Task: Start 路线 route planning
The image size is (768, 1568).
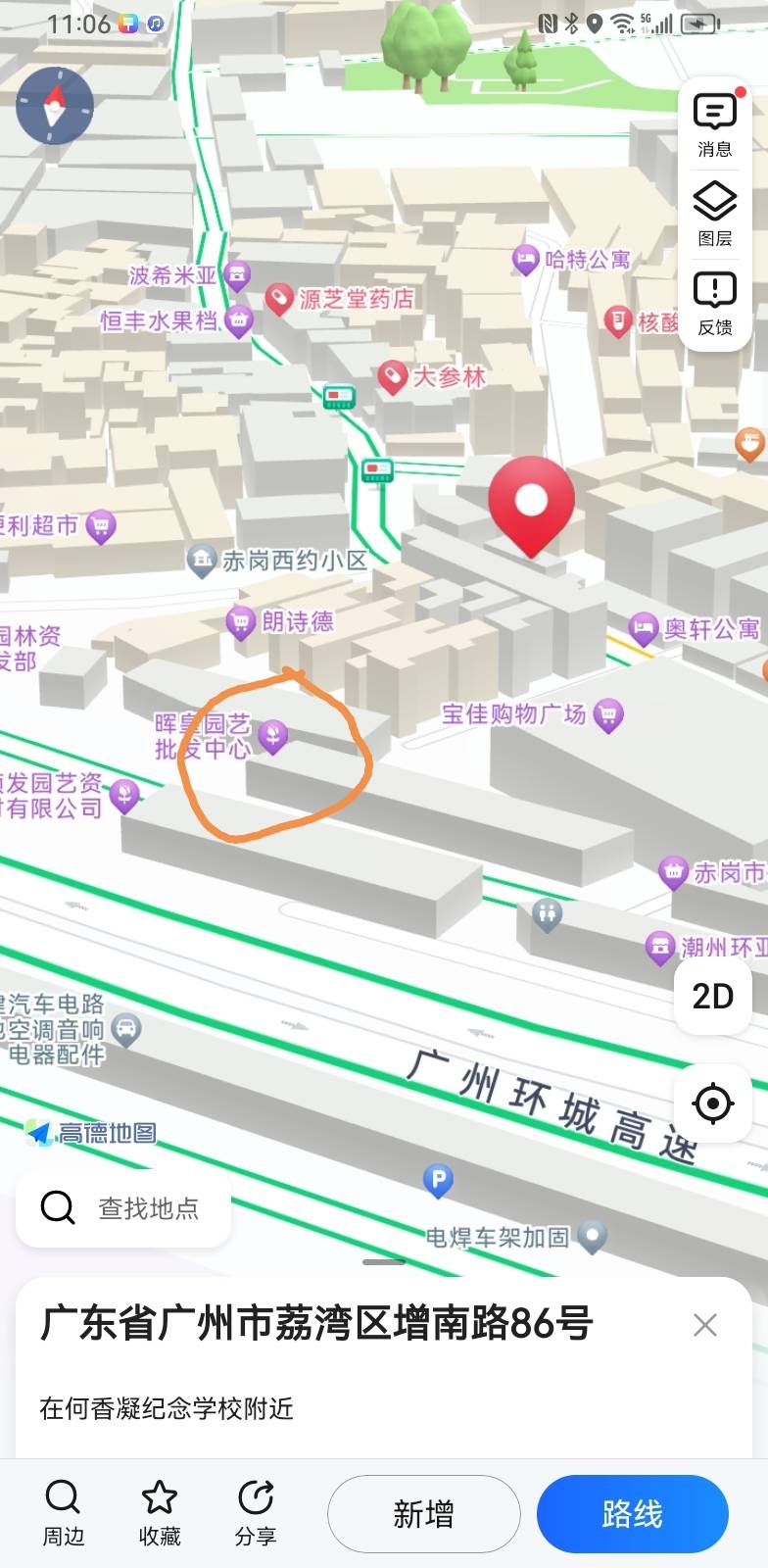Action: coord(632,1514)
